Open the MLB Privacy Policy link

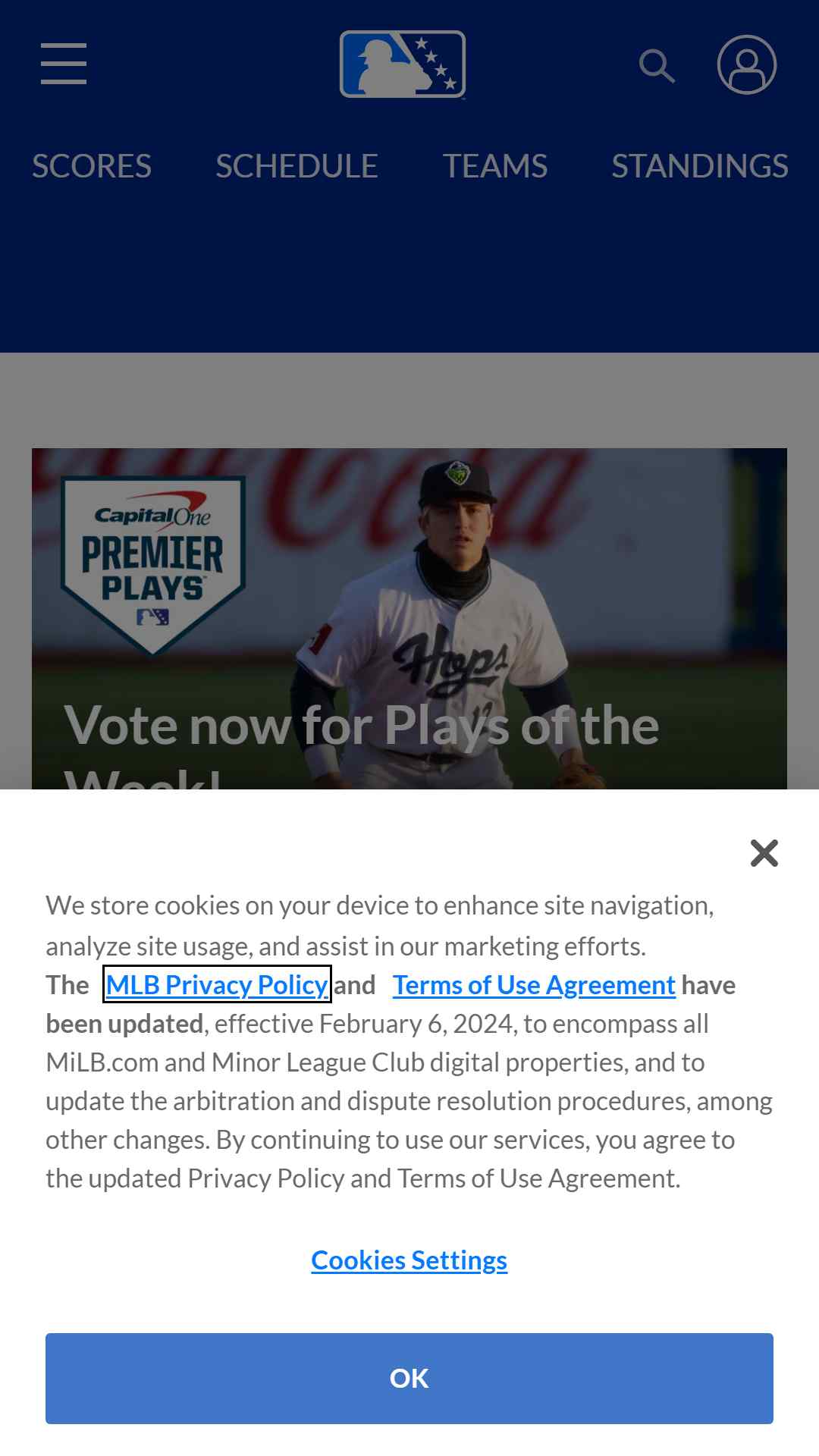217,984
